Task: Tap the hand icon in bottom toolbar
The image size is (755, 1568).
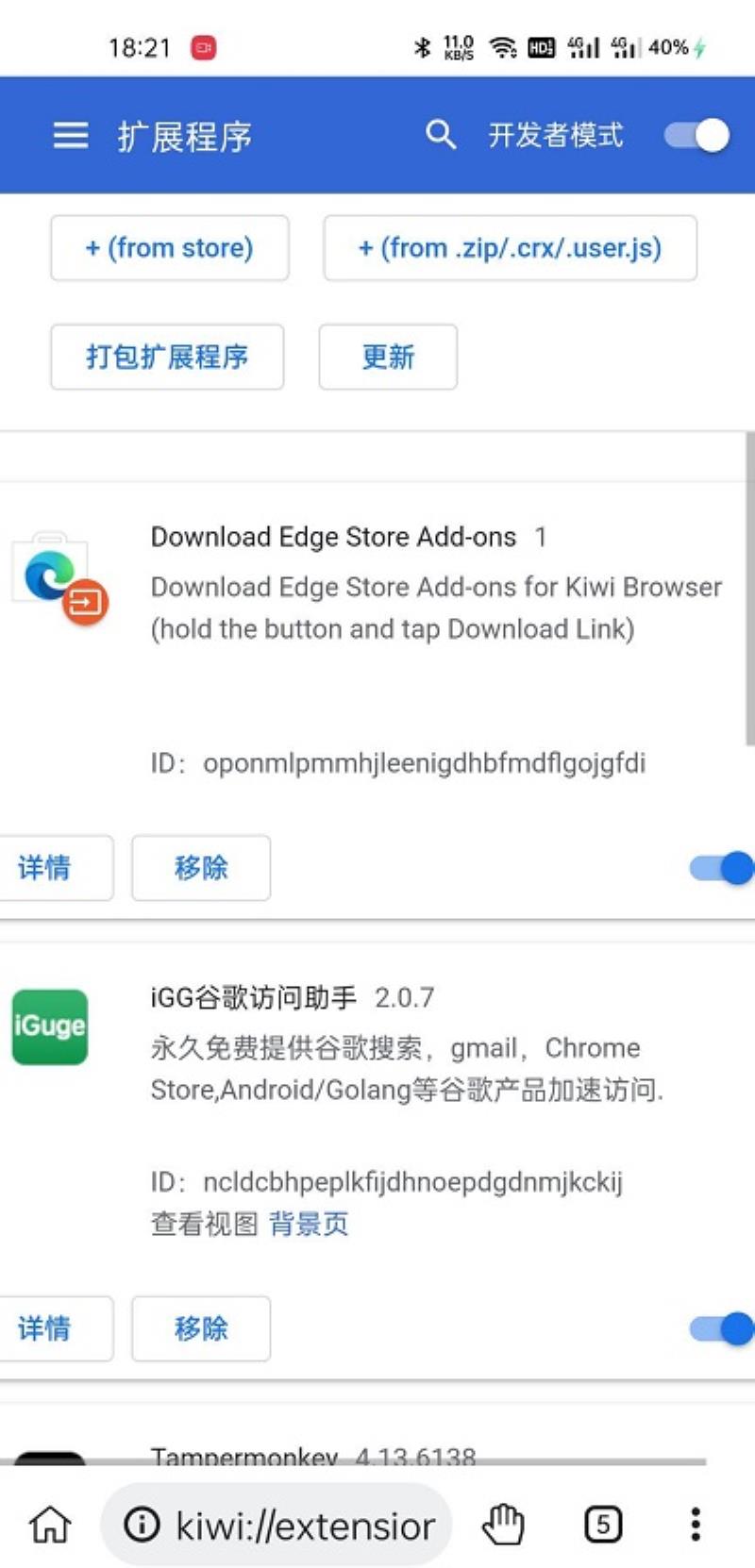Action: [x=503, y=1525]
